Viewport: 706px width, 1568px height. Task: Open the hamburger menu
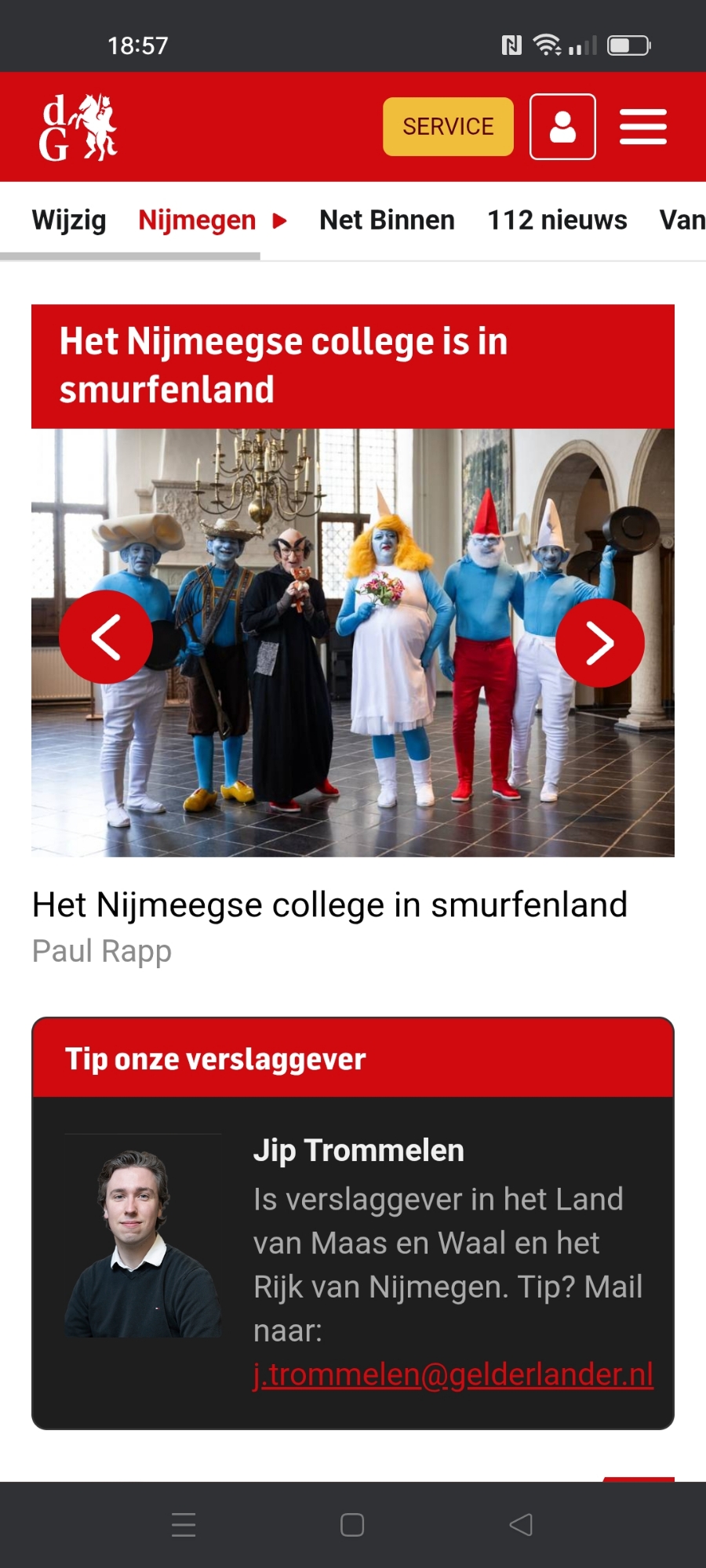pyautogui.click(x=643, y=127)
